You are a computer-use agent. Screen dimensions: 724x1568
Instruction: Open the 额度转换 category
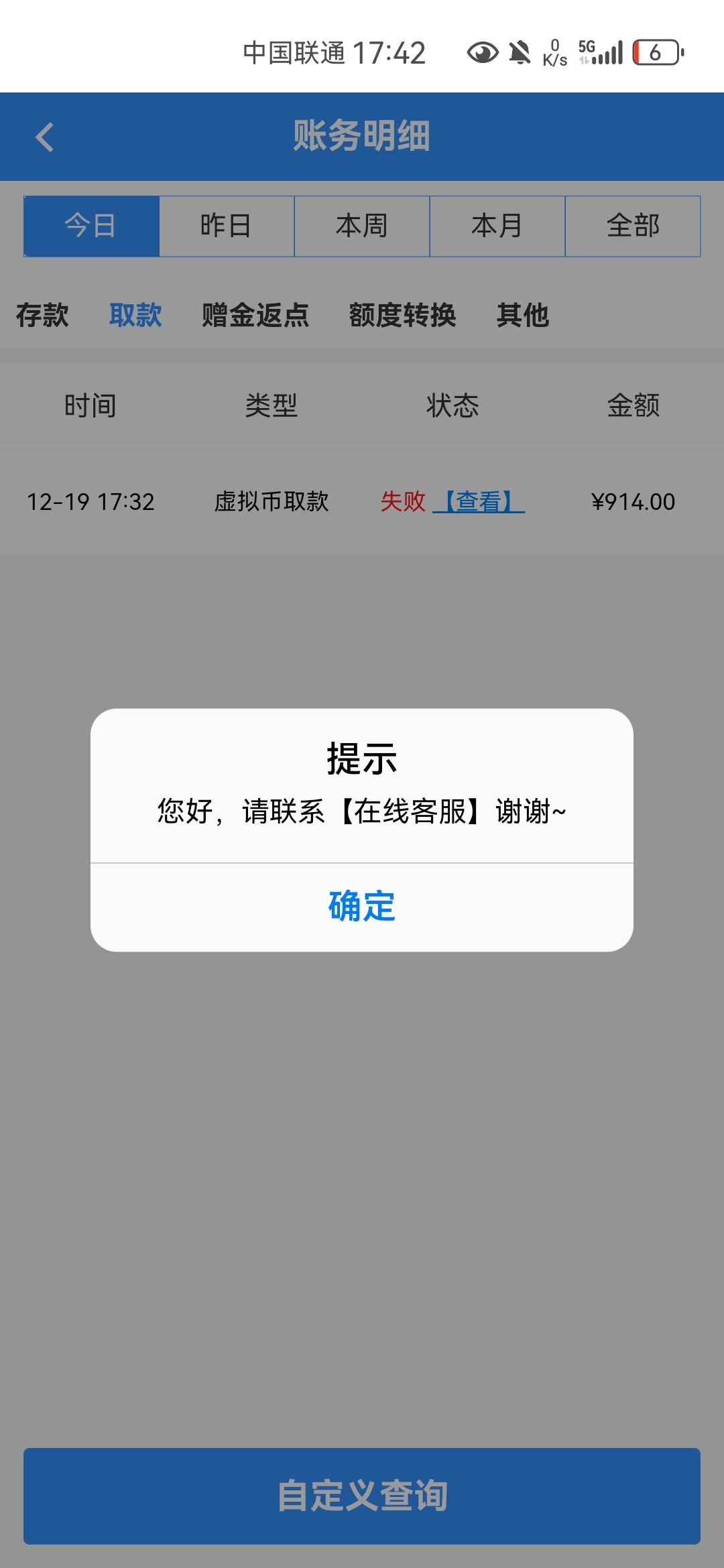click(x=403, y=316)
